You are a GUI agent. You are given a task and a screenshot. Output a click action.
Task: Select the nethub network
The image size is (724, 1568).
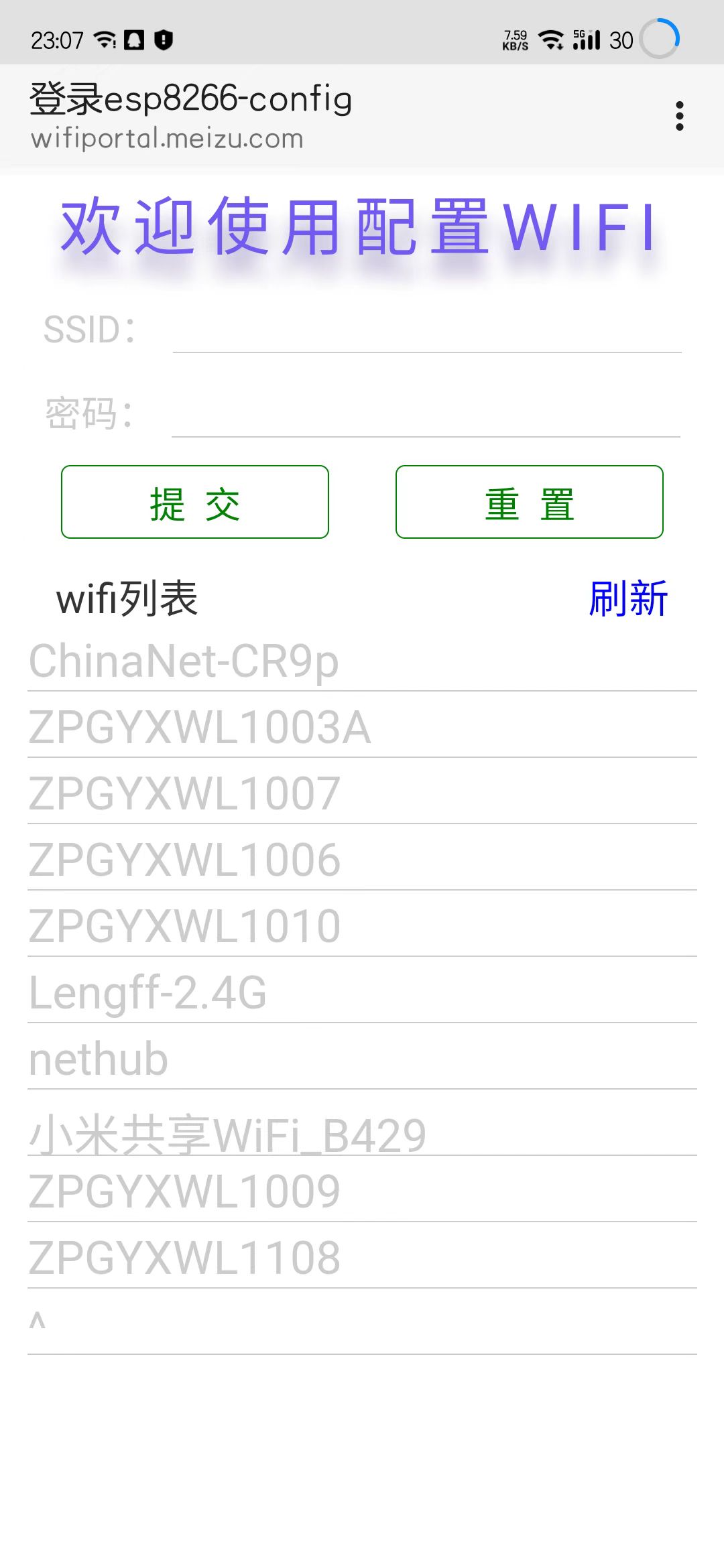click(98, 1059)
